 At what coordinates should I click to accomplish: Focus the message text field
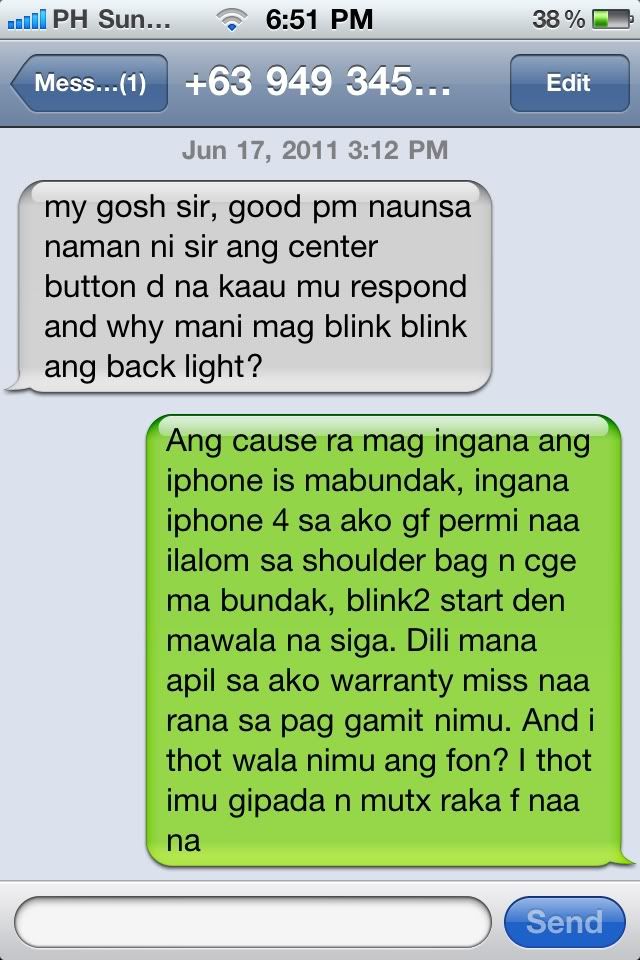pos(255,921)
